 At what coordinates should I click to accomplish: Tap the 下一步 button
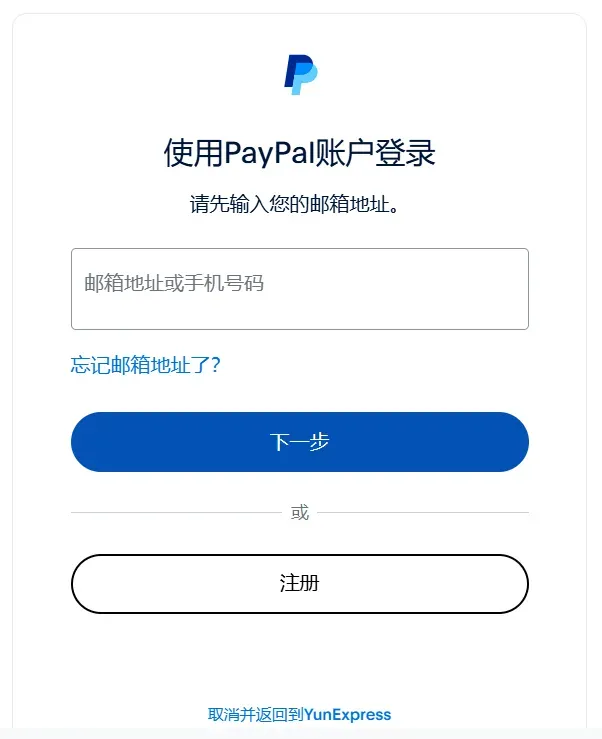pyautogui.click(x=299, y=442)
